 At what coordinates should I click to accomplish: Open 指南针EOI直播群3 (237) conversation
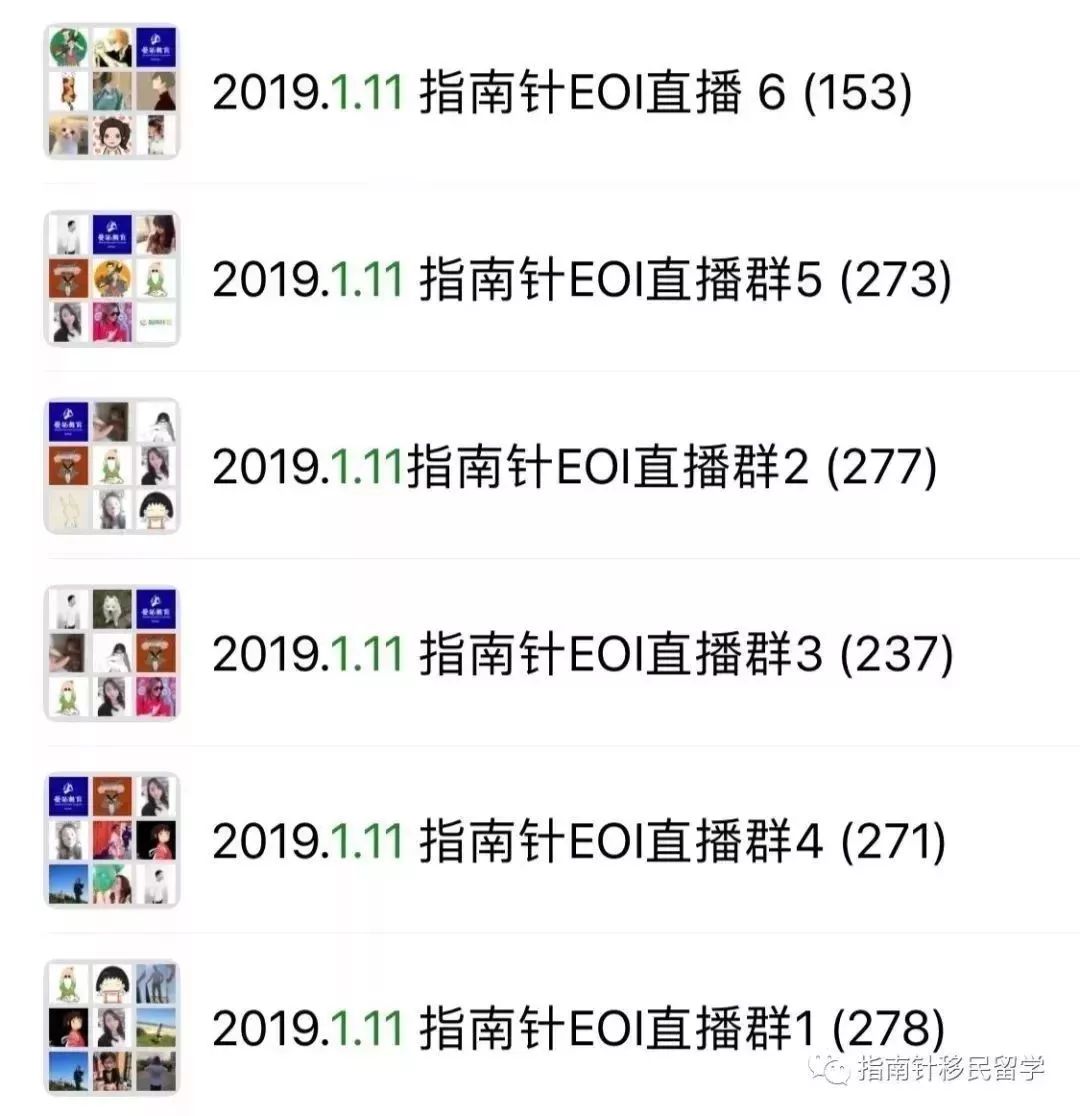581,654
